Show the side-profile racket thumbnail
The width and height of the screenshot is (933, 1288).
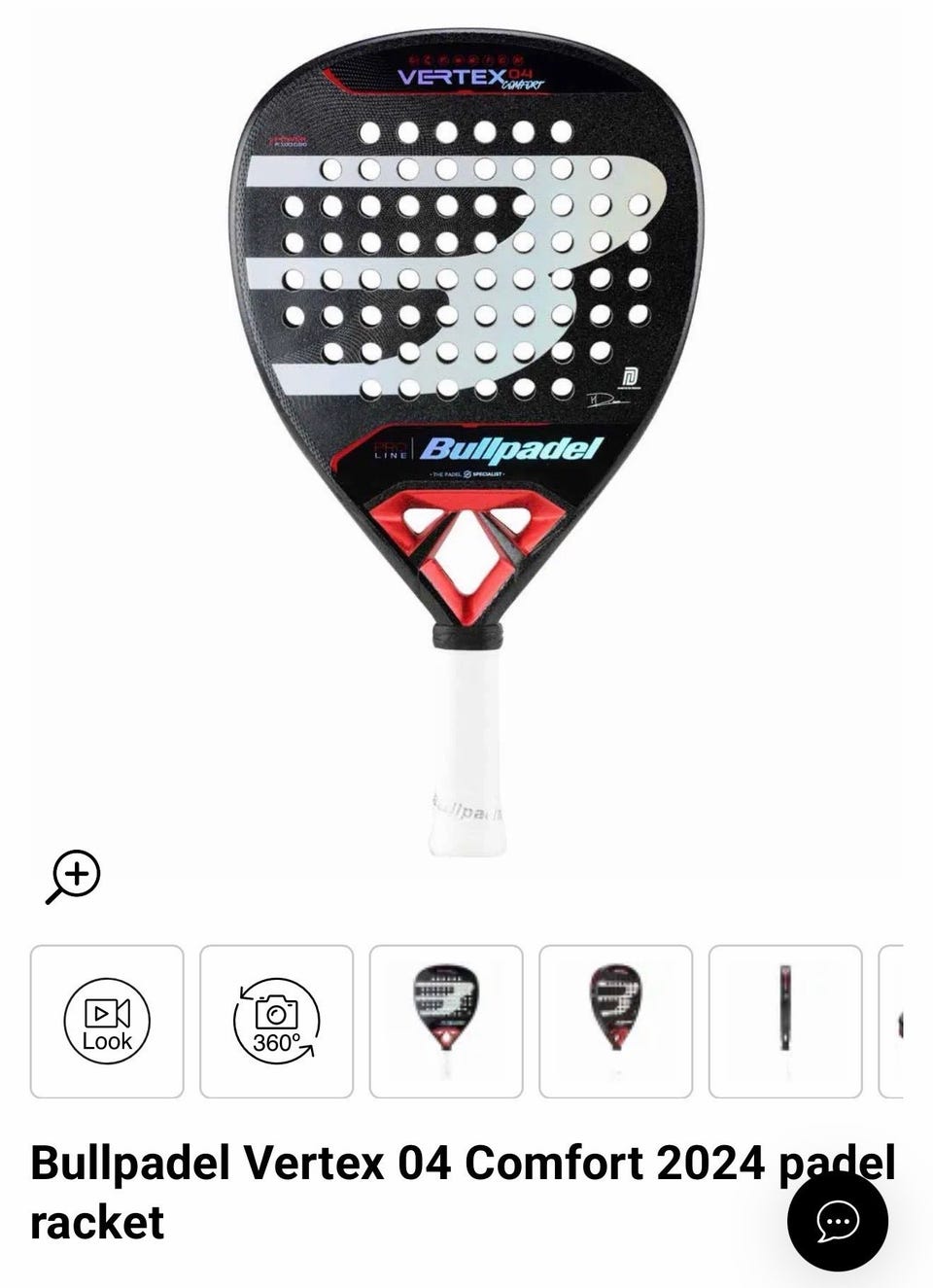click(x=785, y=1022)
